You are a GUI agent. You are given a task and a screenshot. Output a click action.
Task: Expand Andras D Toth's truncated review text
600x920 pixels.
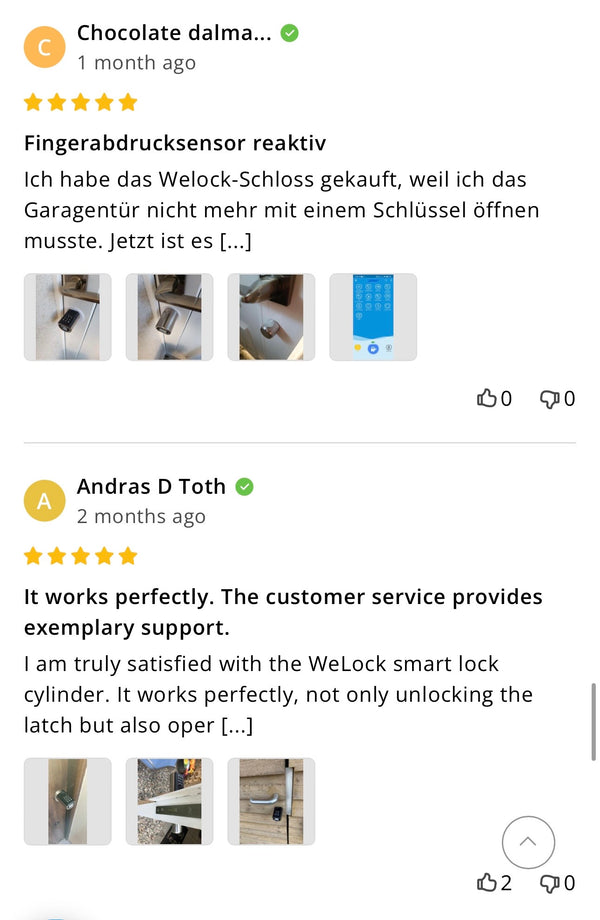[x=236, y=725]
